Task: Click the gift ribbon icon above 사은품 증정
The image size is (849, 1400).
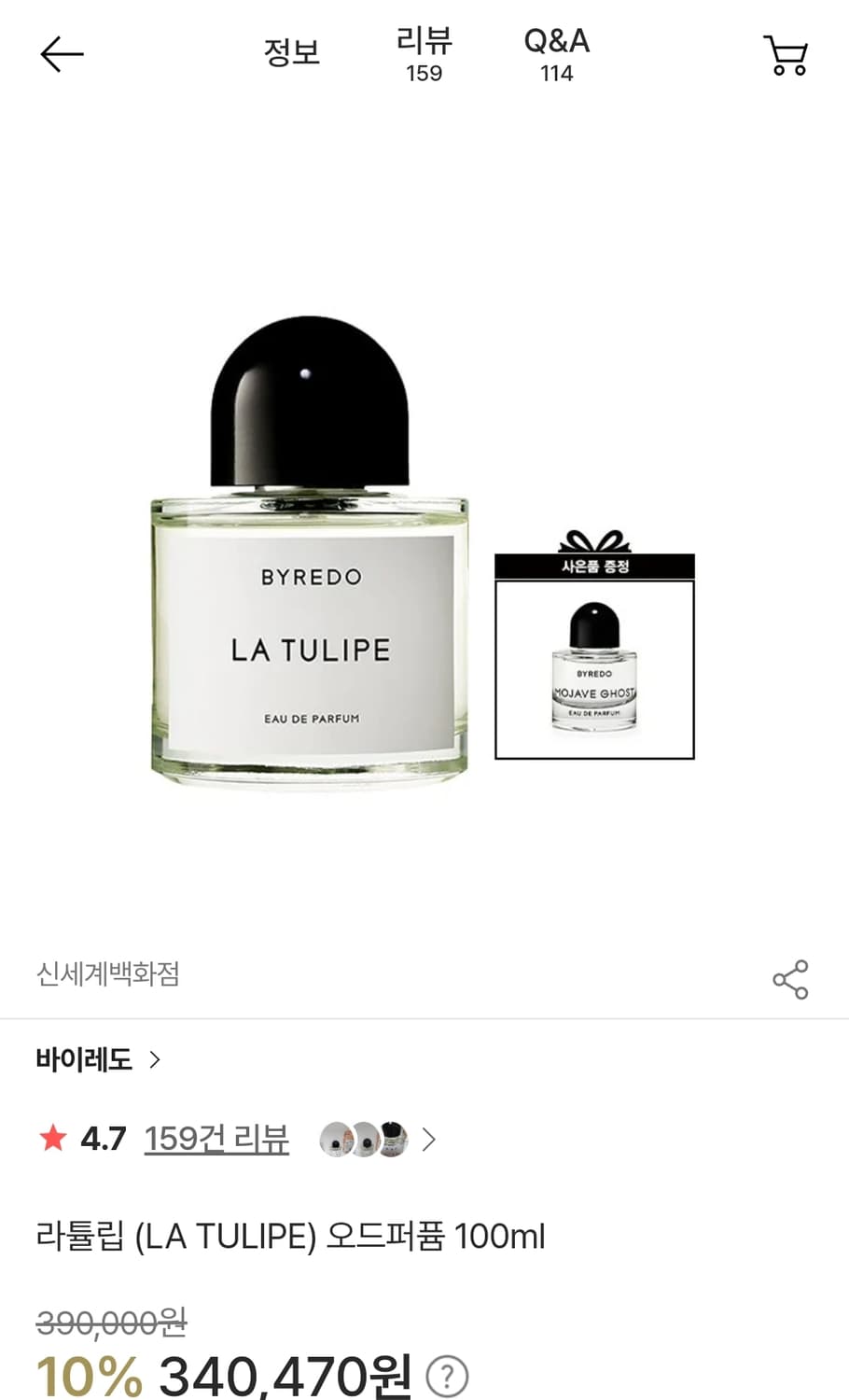Action: 593,539
